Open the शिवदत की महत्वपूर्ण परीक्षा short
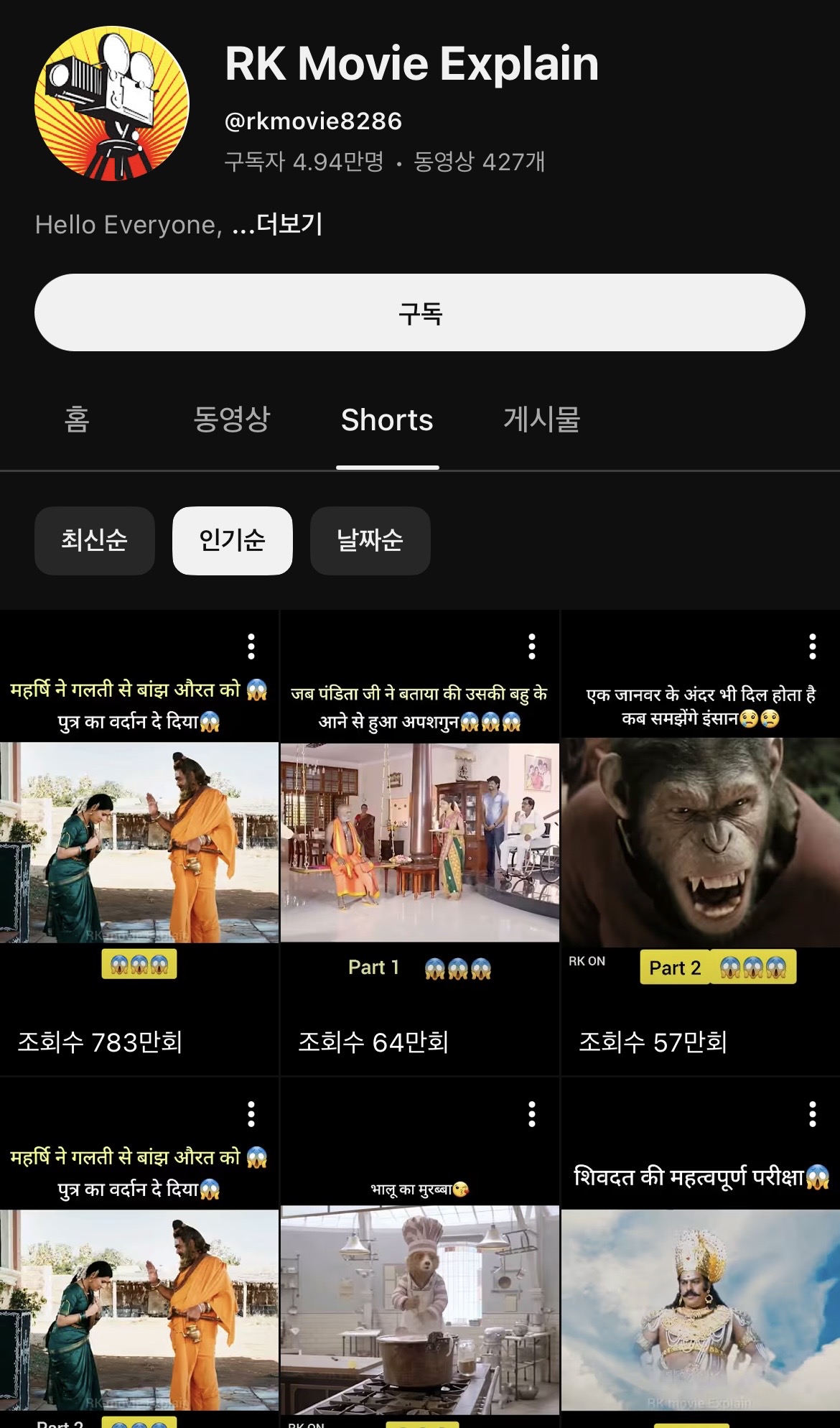Screen dimensions: 840x1428 pos(700,1307)
